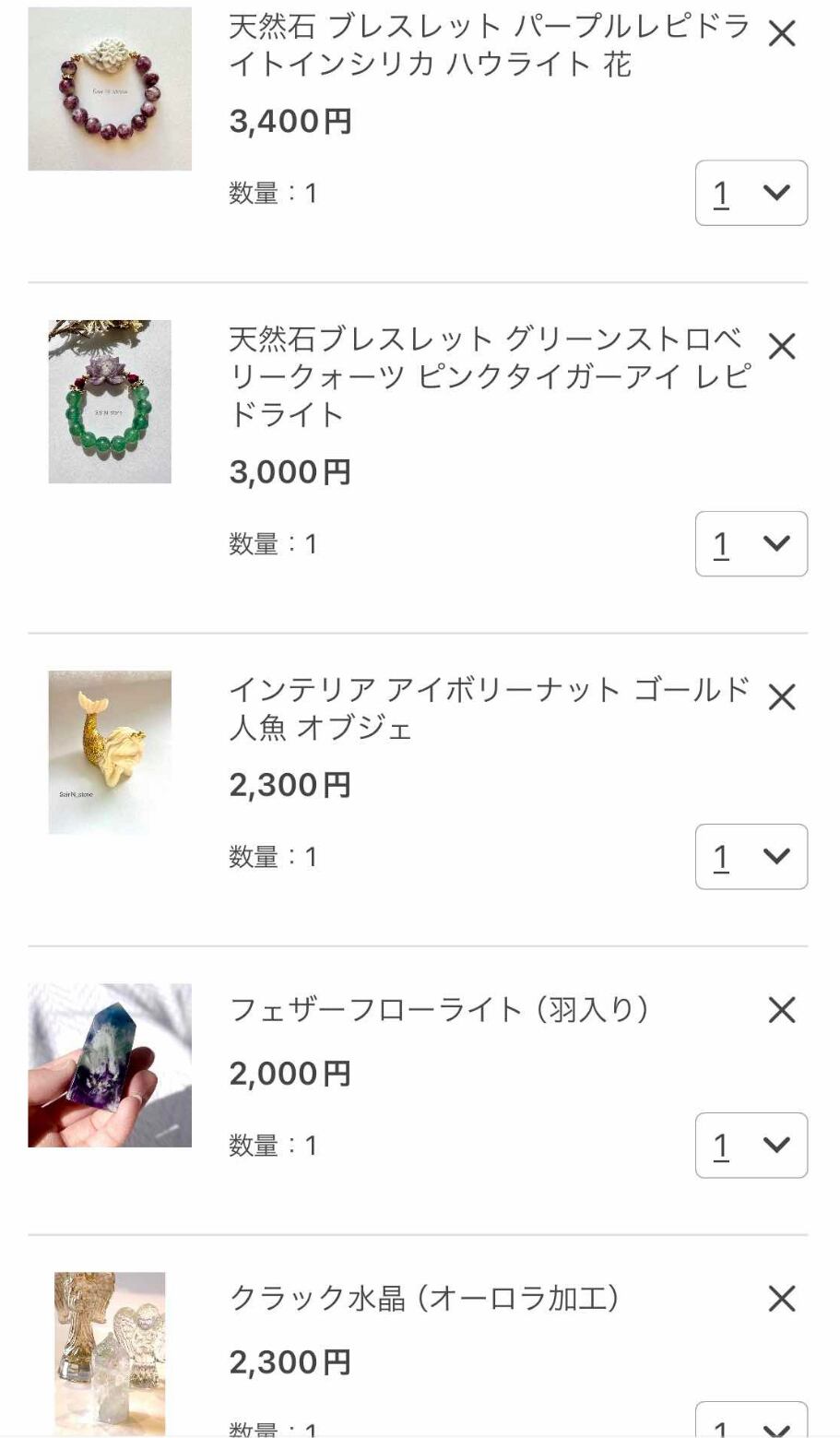Open the purple bracelet product image
The height and width of the screenshot is (1438, 840).
tap(110, 89)
